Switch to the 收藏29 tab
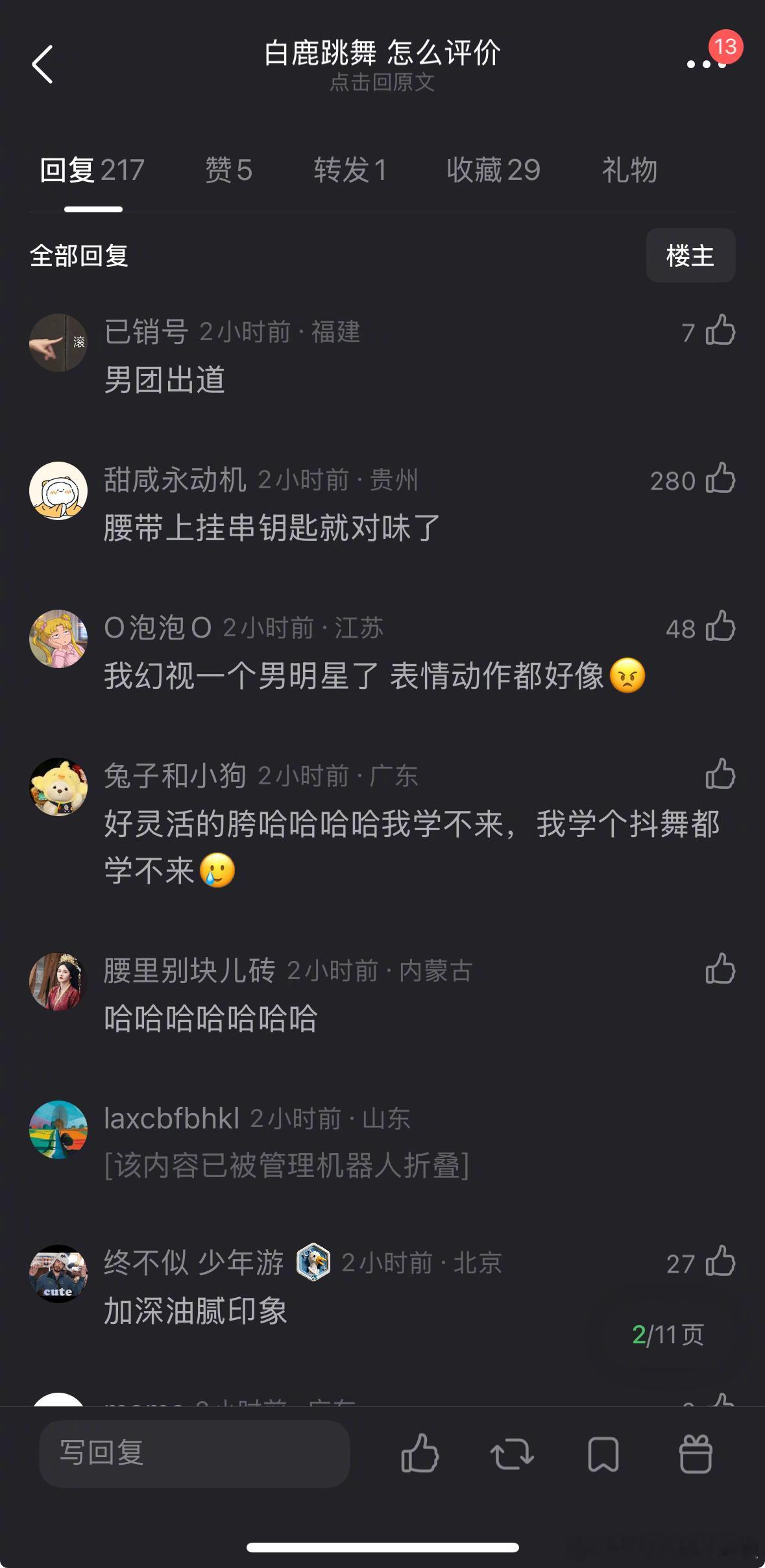Viewport: 765px width, 1568px height. (x=493, y=170)
